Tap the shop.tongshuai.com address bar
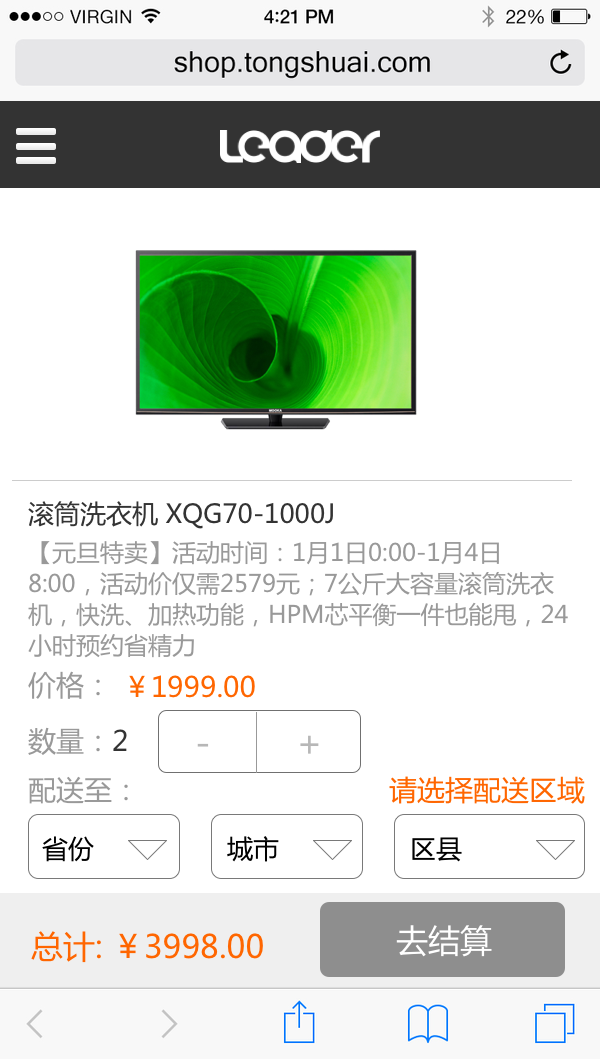Viewport: 600px width, 1059px height. 300,63
